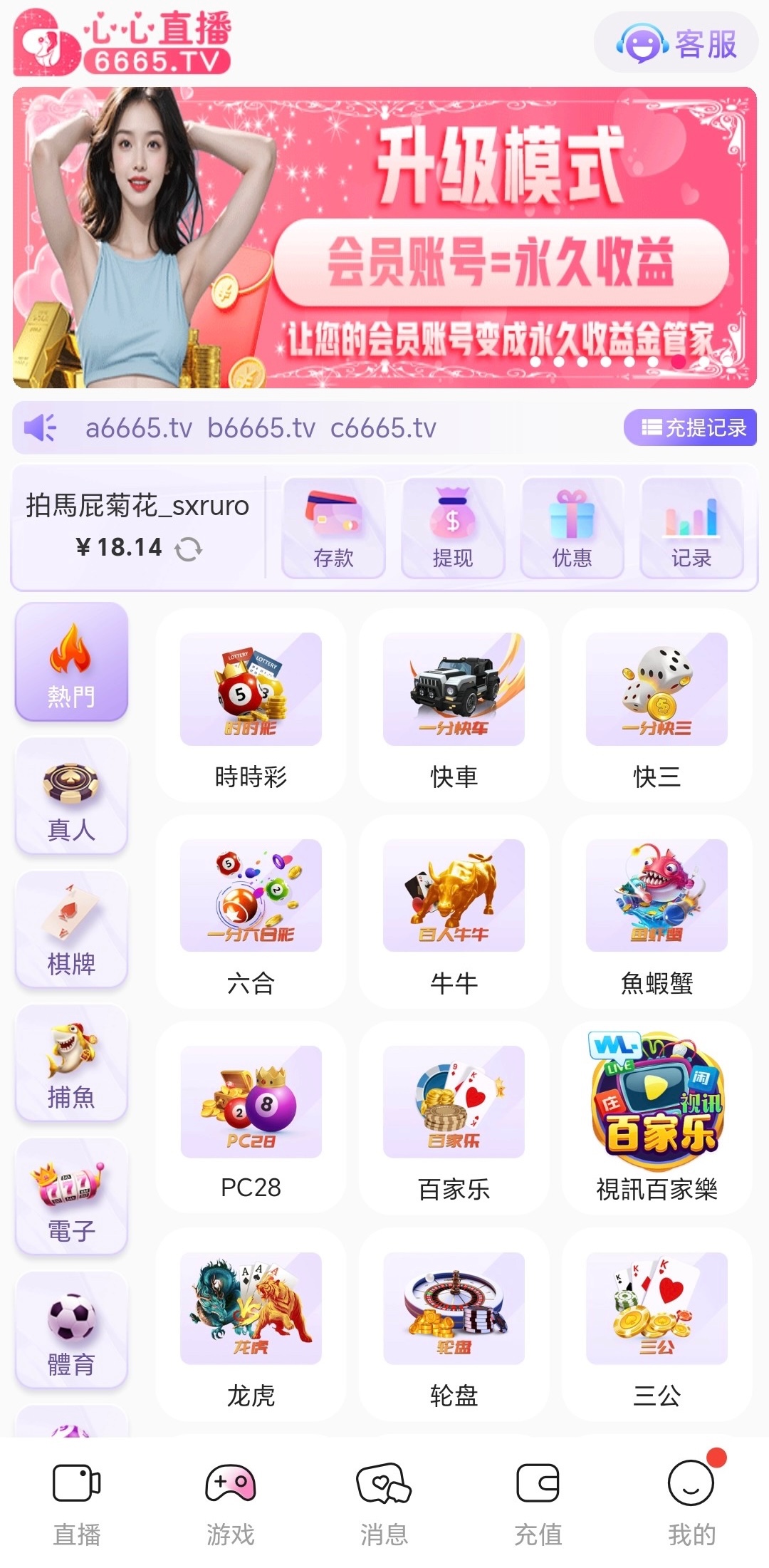Screen dimensions: 769x1568
Task: Open the 升级模式 promo banner
Action: coord(384,237)
